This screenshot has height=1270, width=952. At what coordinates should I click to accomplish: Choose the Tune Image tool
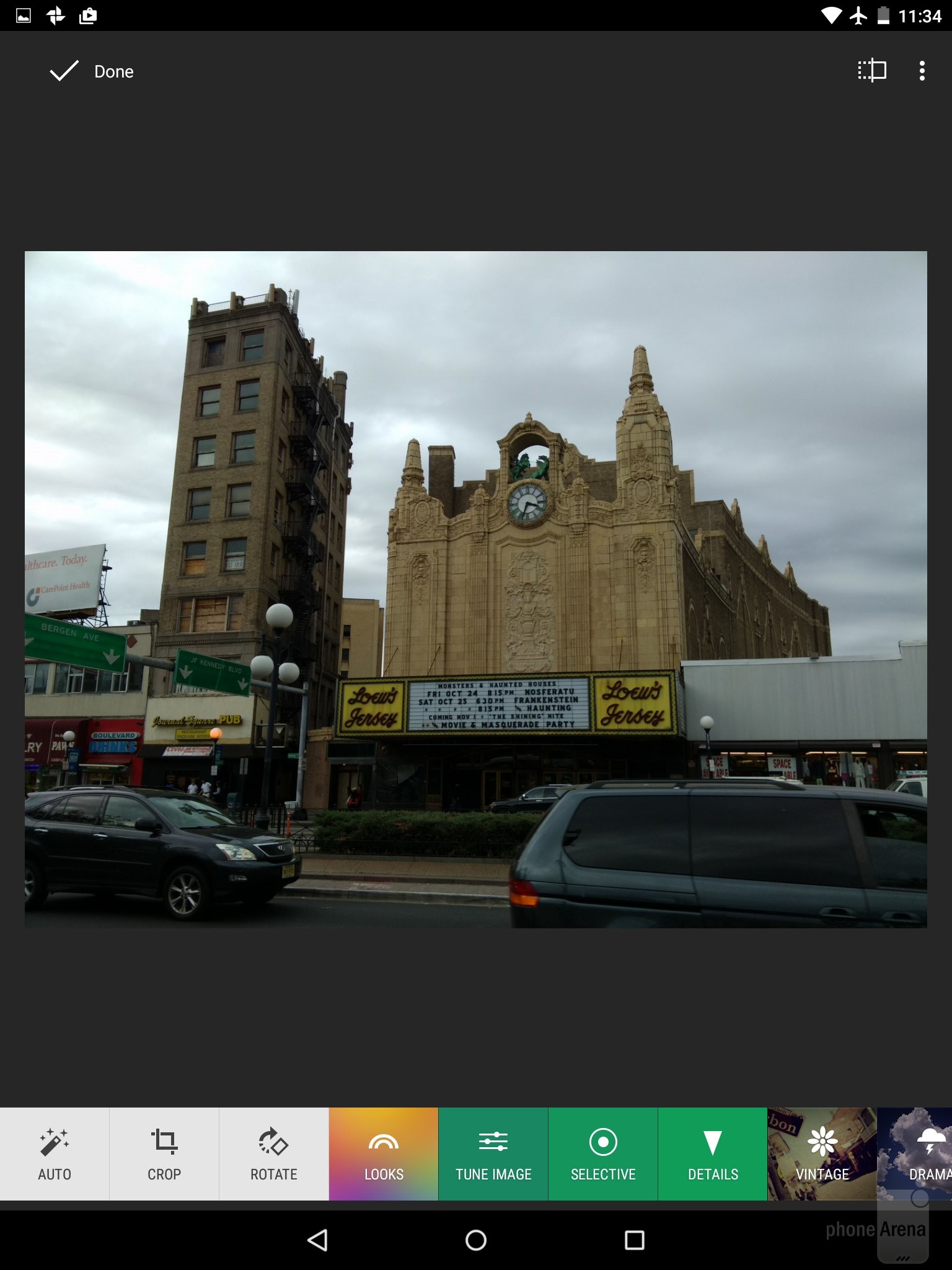click(x=493, y=1153)
